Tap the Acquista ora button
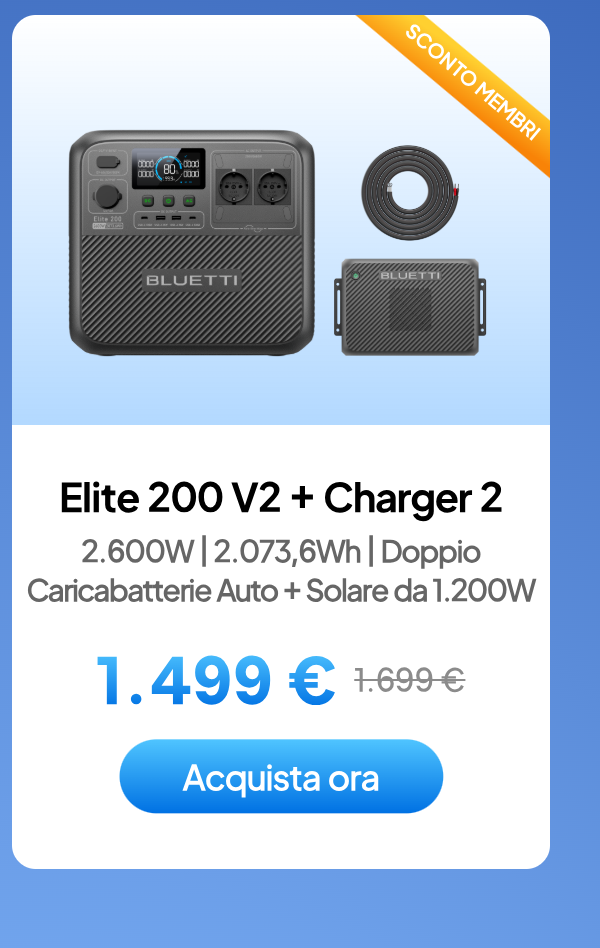The width and height of the screenshot is (600, 948). 281,776
